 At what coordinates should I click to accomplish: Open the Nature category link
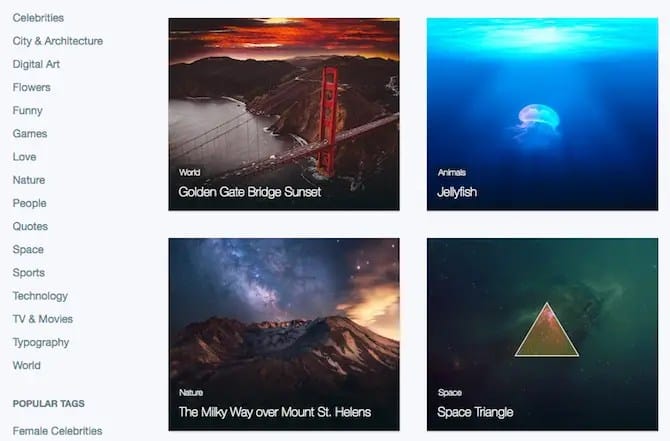tap(29, 180)
